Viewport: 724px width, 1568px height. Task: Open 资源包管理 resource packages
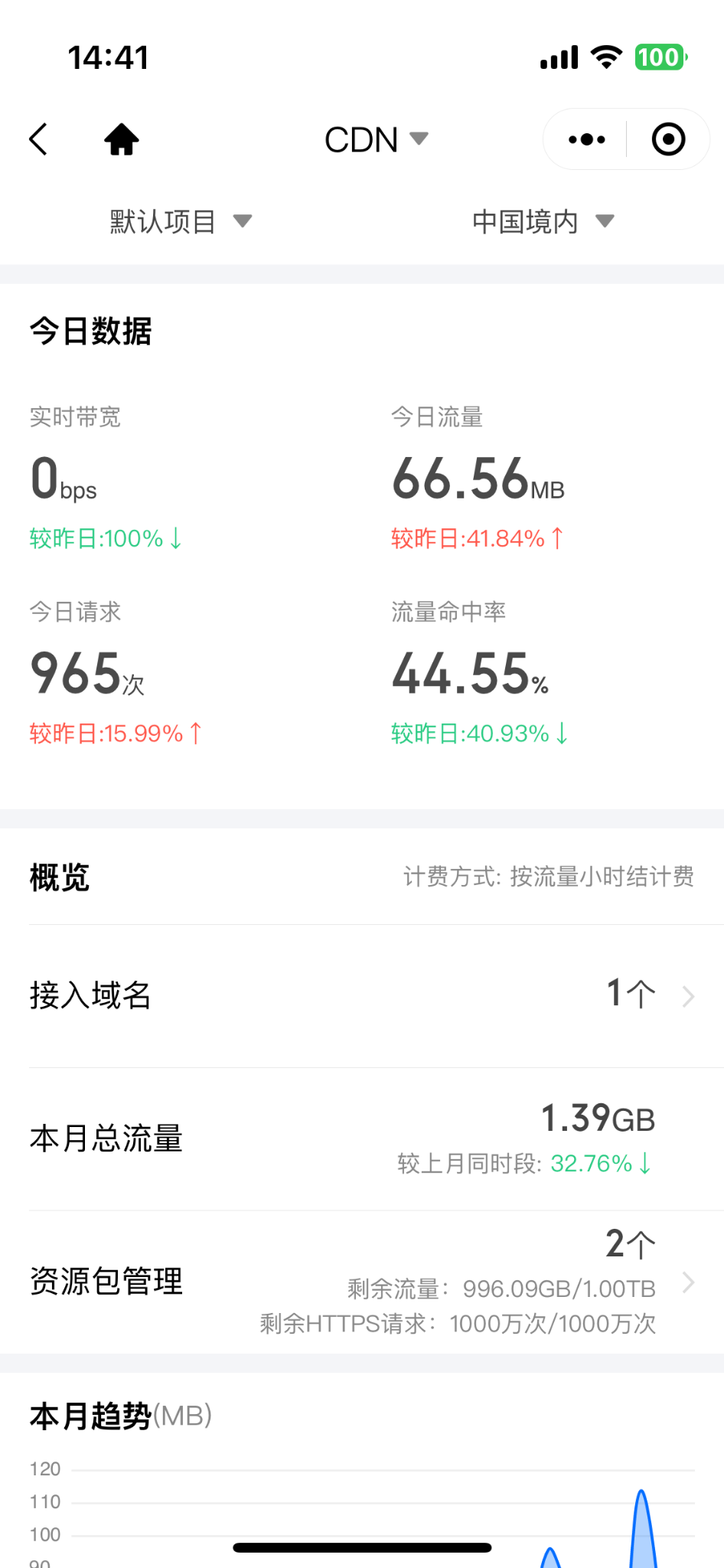click(x=361, y=1282)
